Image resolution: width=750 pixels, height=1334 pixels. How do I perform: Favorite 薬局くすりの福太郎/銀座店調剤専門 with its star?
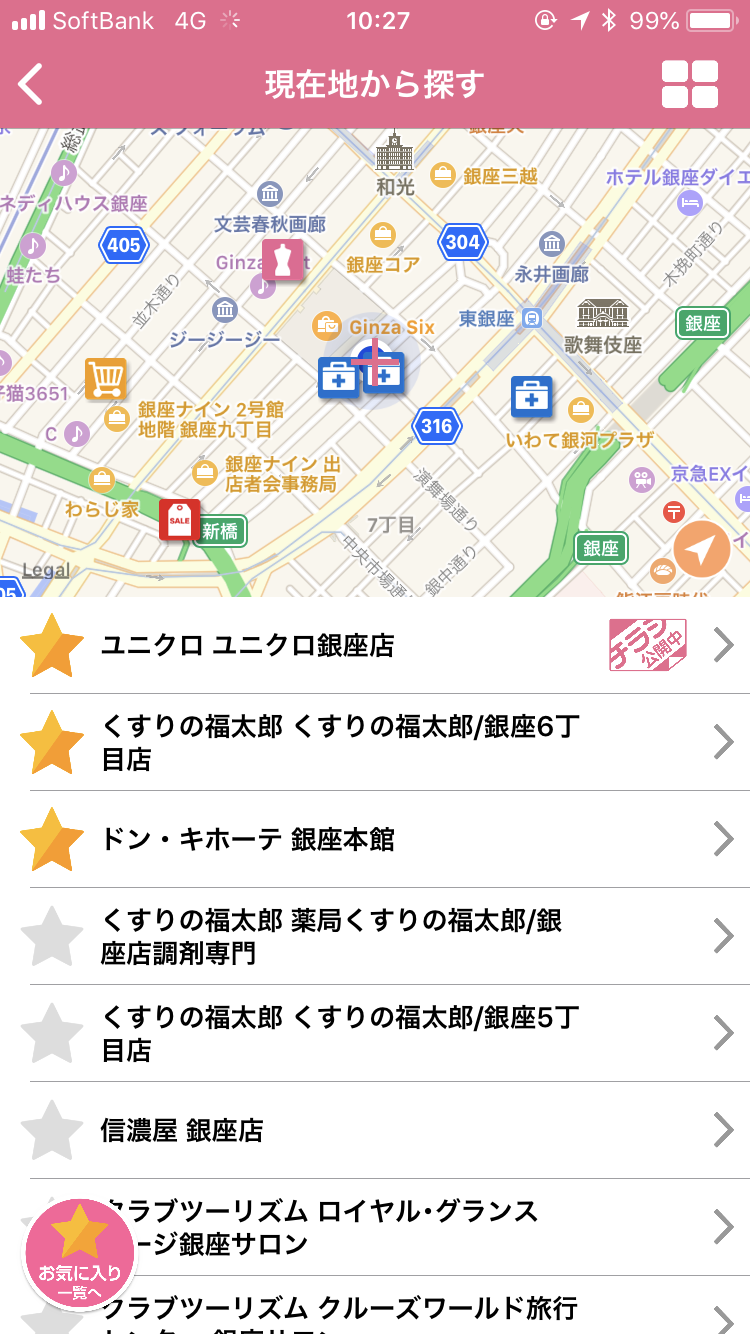pyautogui.click(x=52, y=936)
